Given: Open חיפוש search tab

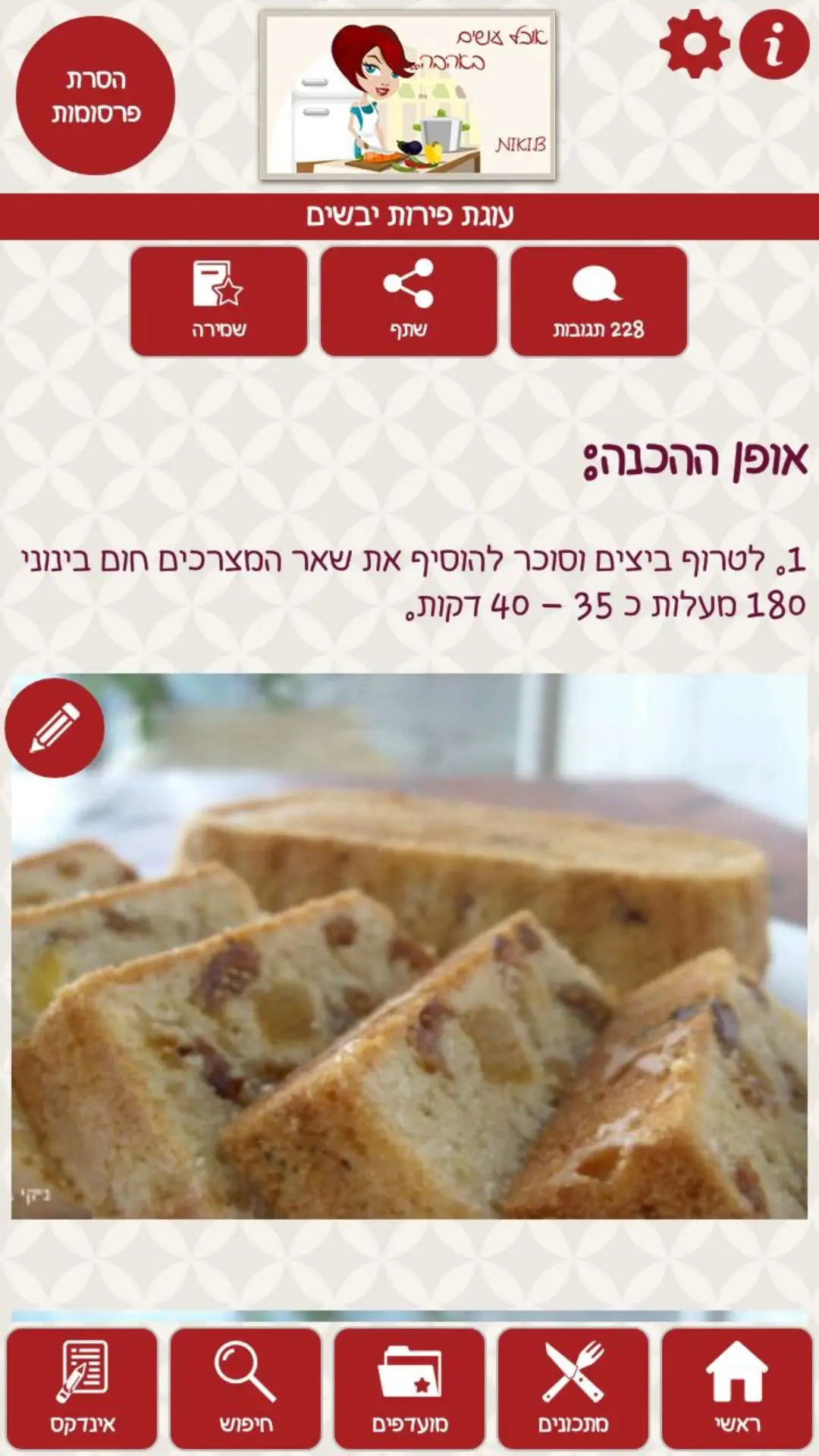Looking at the screenshot, I should coord(246,1388).
